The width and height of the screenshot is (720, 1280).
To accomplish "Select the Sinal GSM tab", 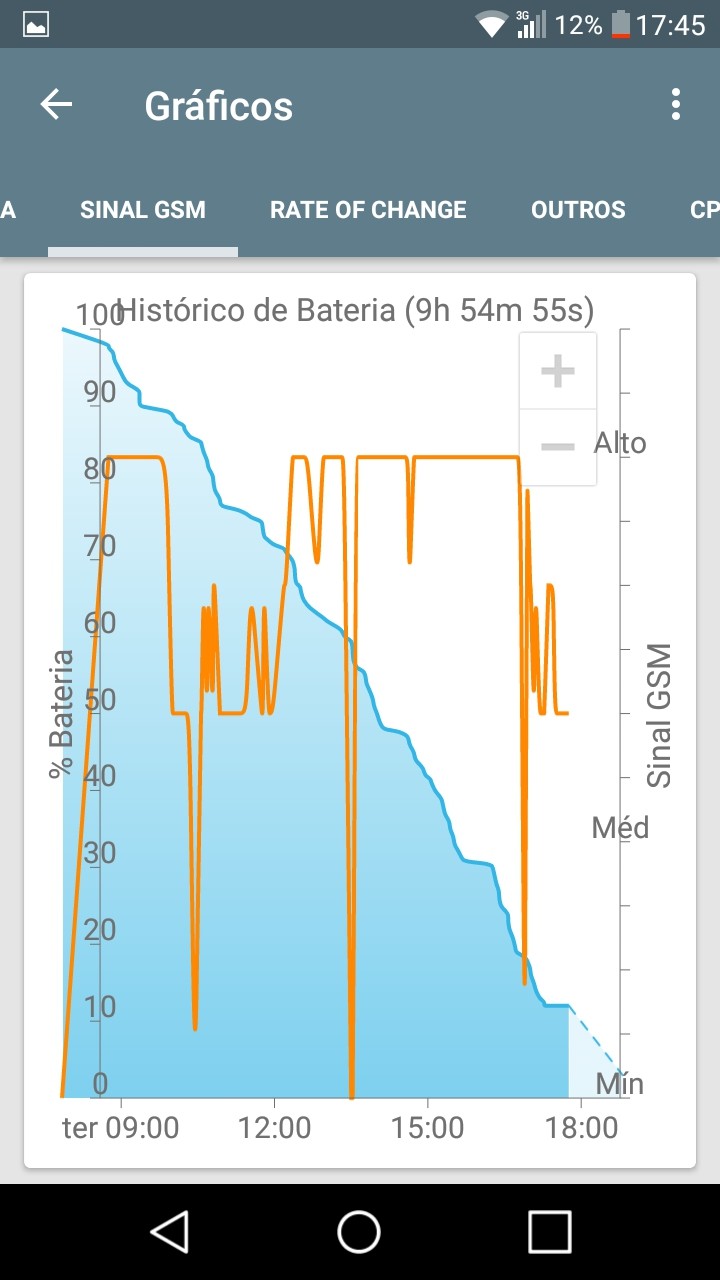I will pyautogui.click(x=143, y=210).
